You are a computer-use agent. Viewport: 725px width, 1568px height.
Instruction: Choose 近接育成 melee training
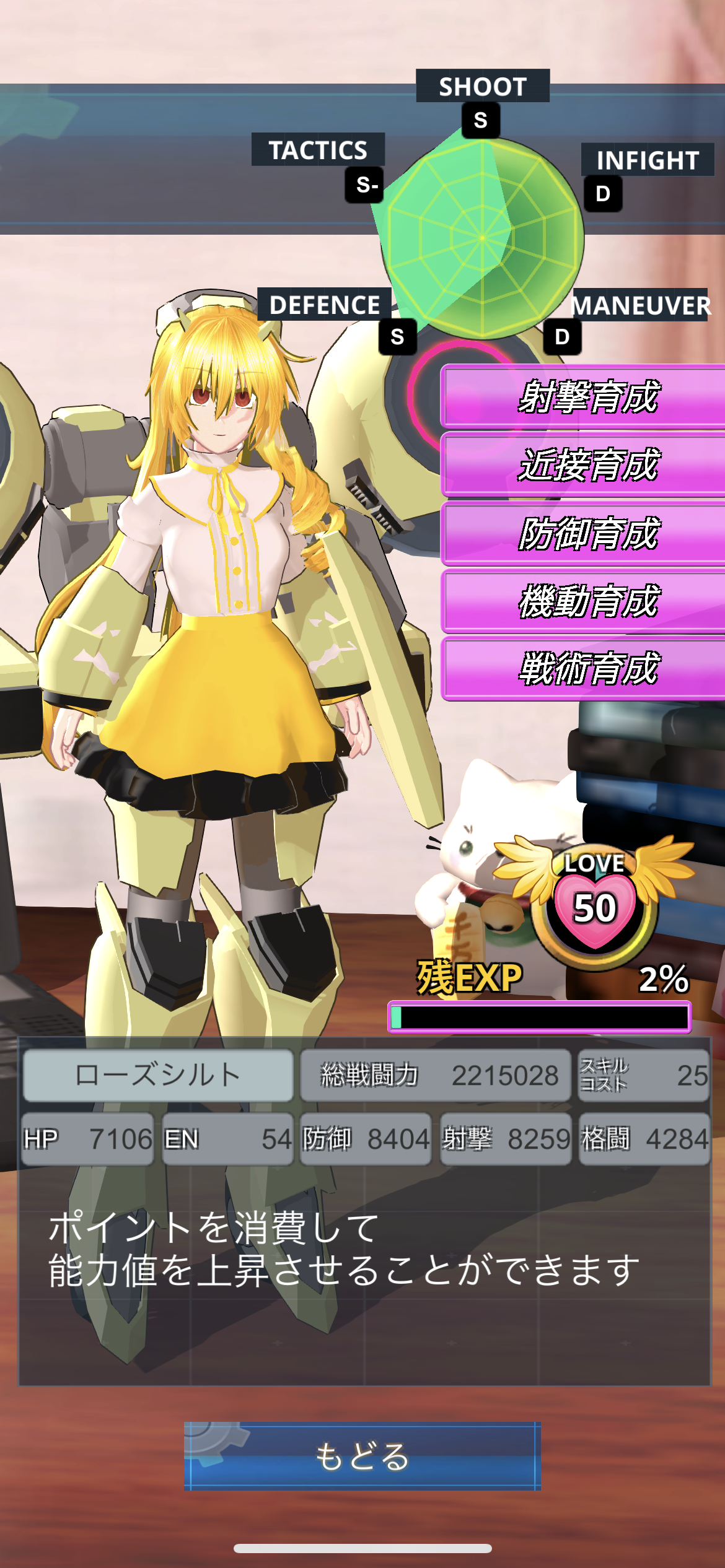583,464
